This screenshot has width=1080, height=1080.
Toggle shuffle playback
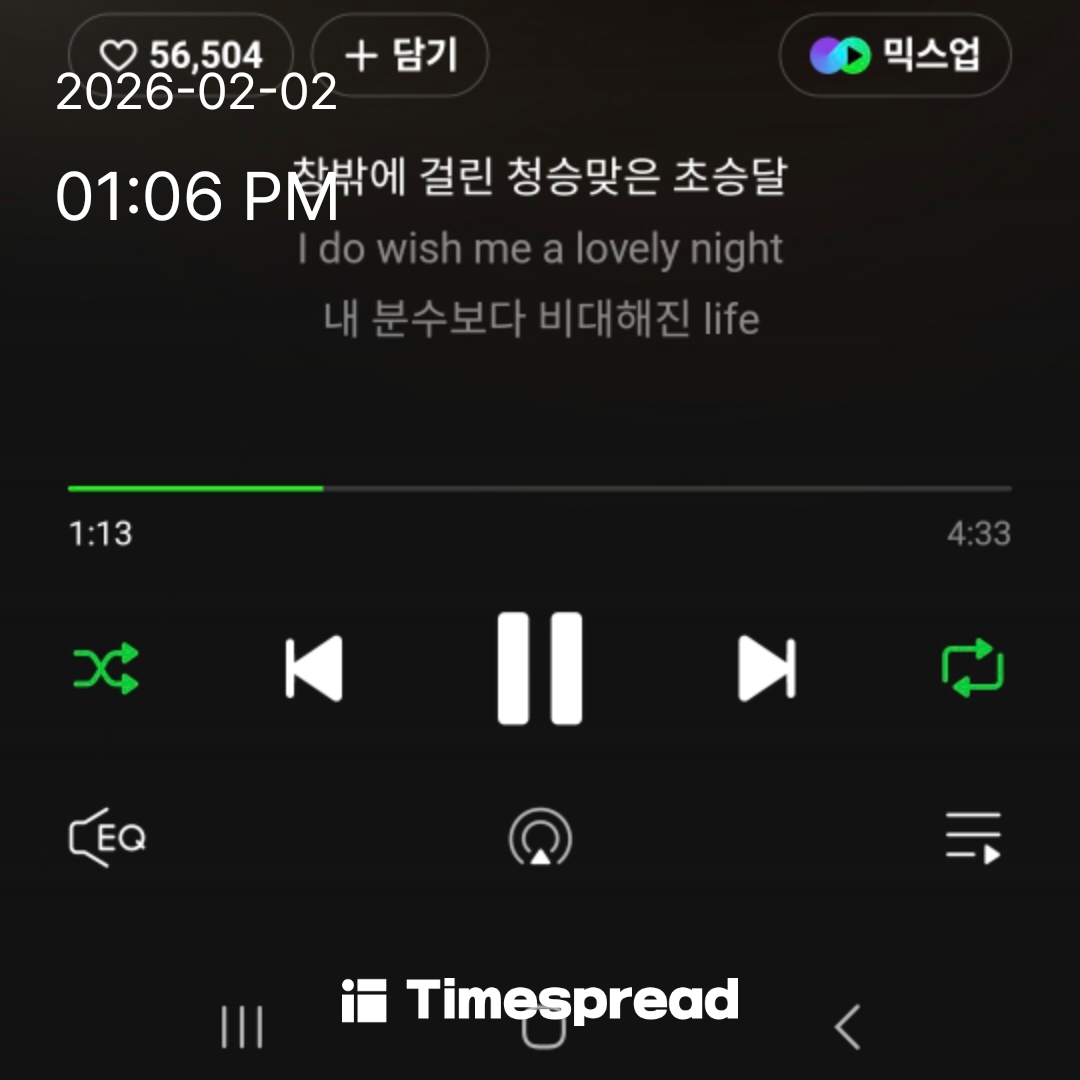[x=106, y=669]
